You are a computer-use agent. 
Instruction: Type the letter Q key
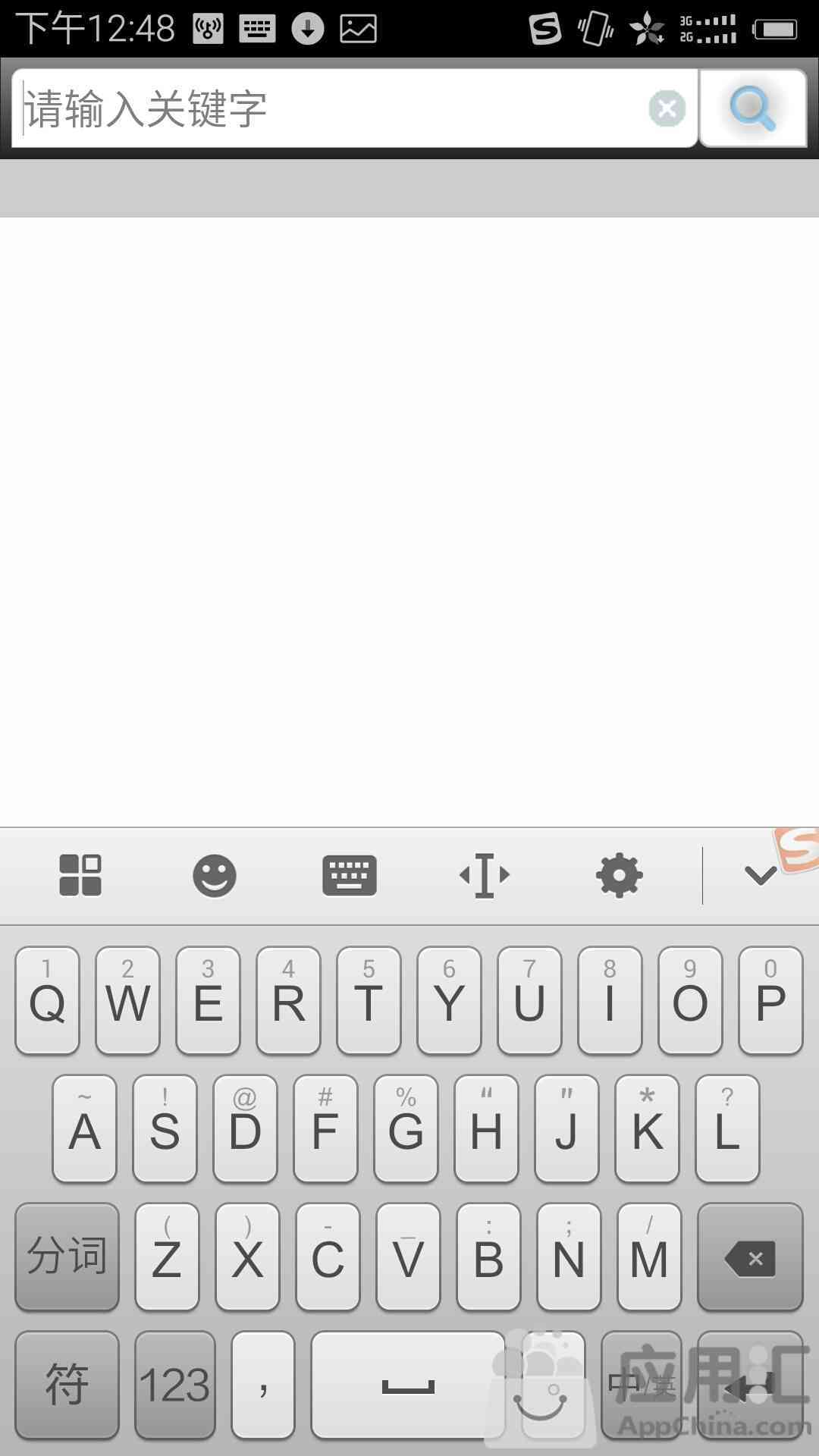(x=48, y=1000)
